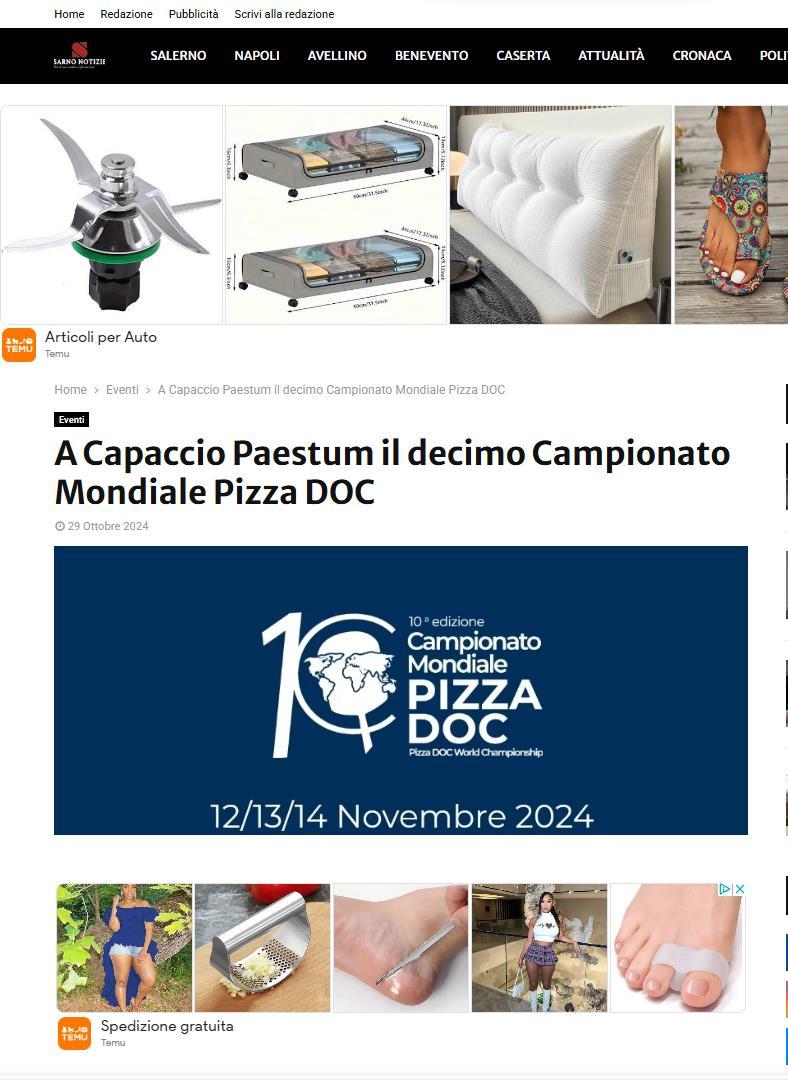Open the Redazione page
This screenshot has height=1080, width=788.
[x=126, y=14]
